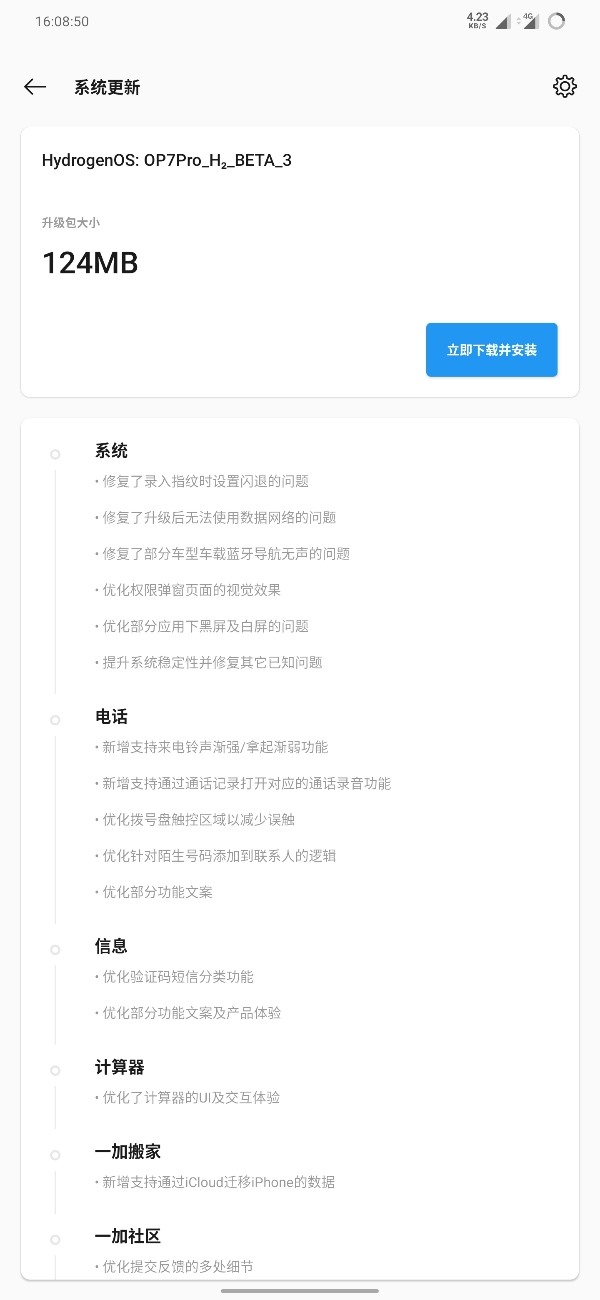This screenshot has width=600, height=1300.
Task: Tap 立即下载并安装 to download and install
Action: point(491,350)
